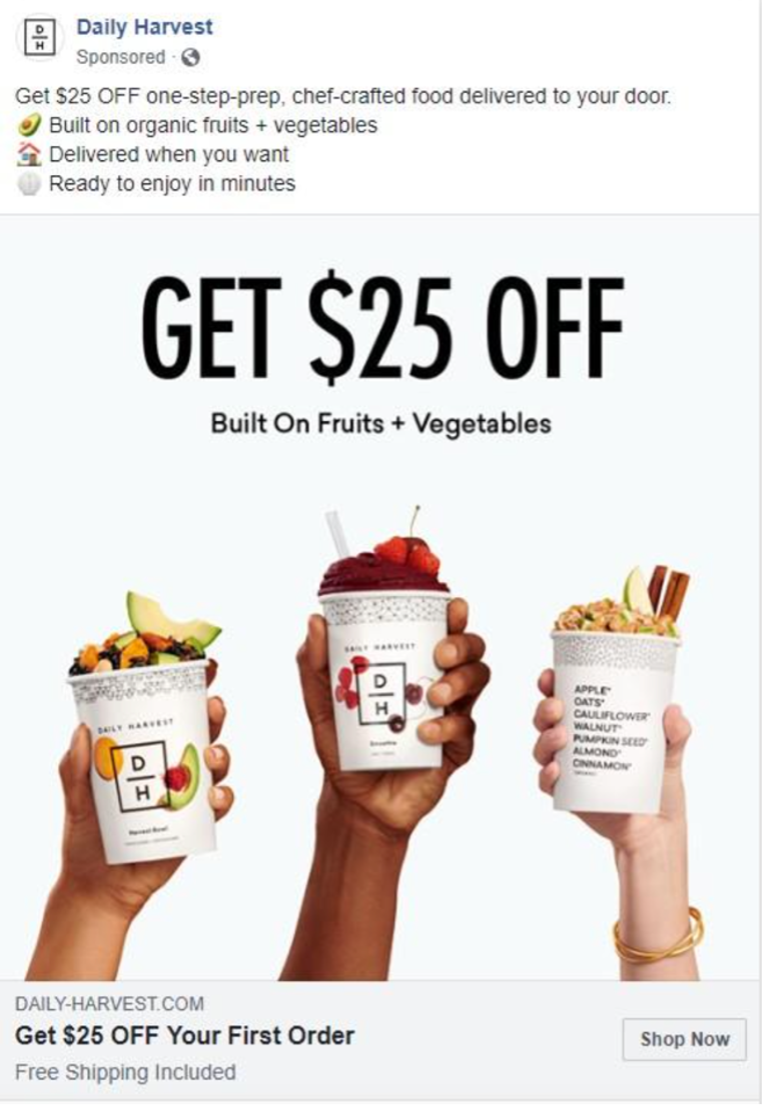Open the Get $25 OFF Your First Order link

pyautogui.click(x=185, y=1035)
